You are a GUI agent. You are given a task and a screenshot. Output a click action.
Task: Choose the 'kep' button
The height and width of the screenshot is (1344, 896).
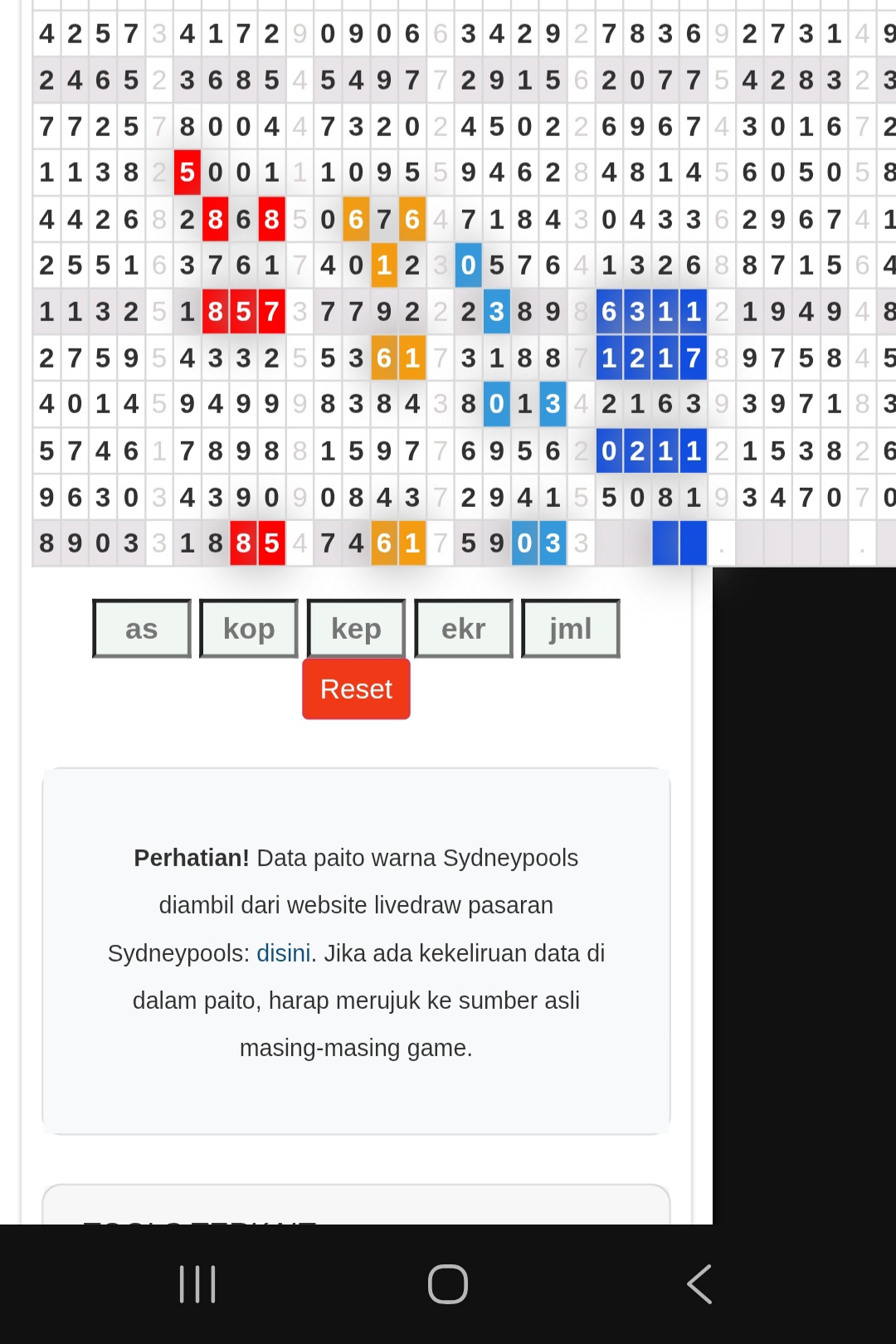tap(356, 629)
